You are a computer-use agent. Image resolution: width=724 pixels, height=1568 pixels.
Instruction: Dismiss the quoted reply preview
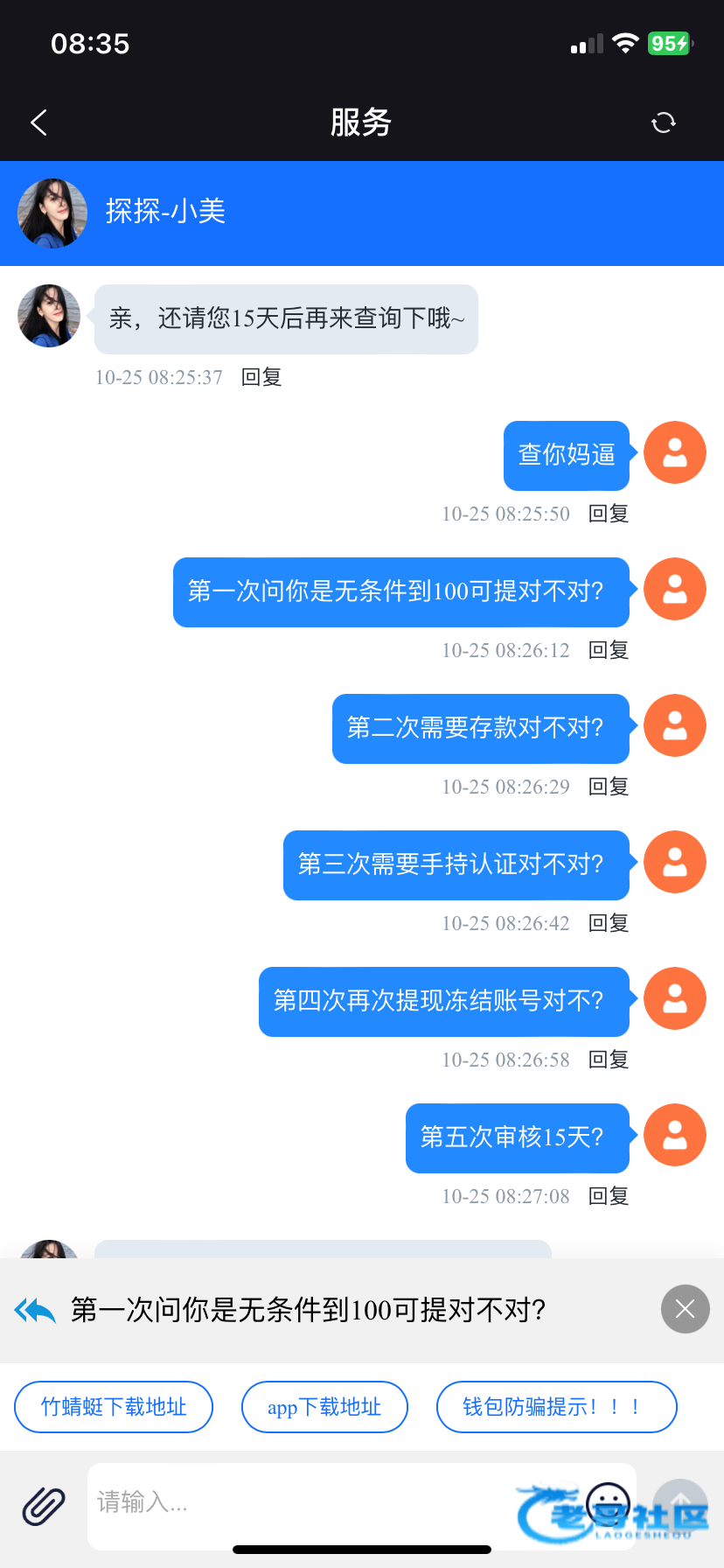(x=685, y=1309)
